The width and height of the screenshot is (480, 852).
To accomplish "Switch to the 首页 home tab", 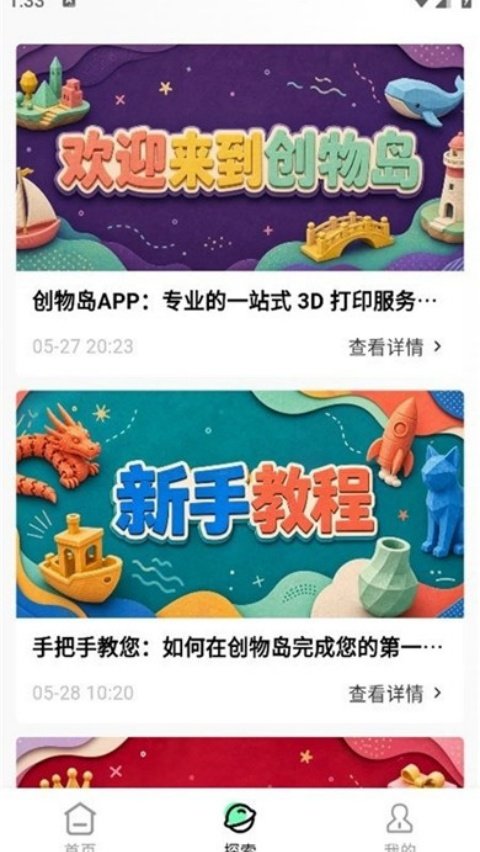I will (80, 826).
